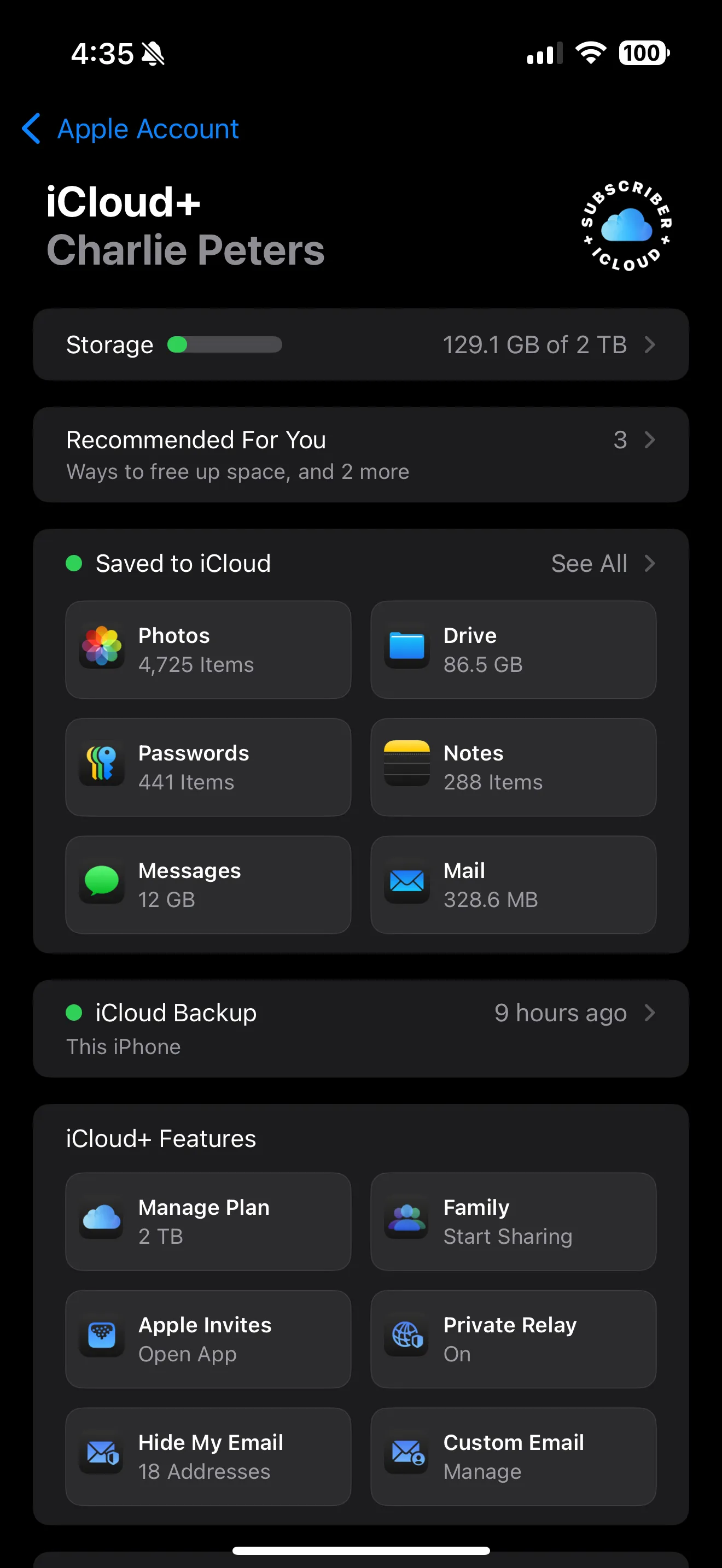The width and height of the screenshot is (722, 1568).
Task: Click the storage usage progress bar
Action: click(224, 344)
